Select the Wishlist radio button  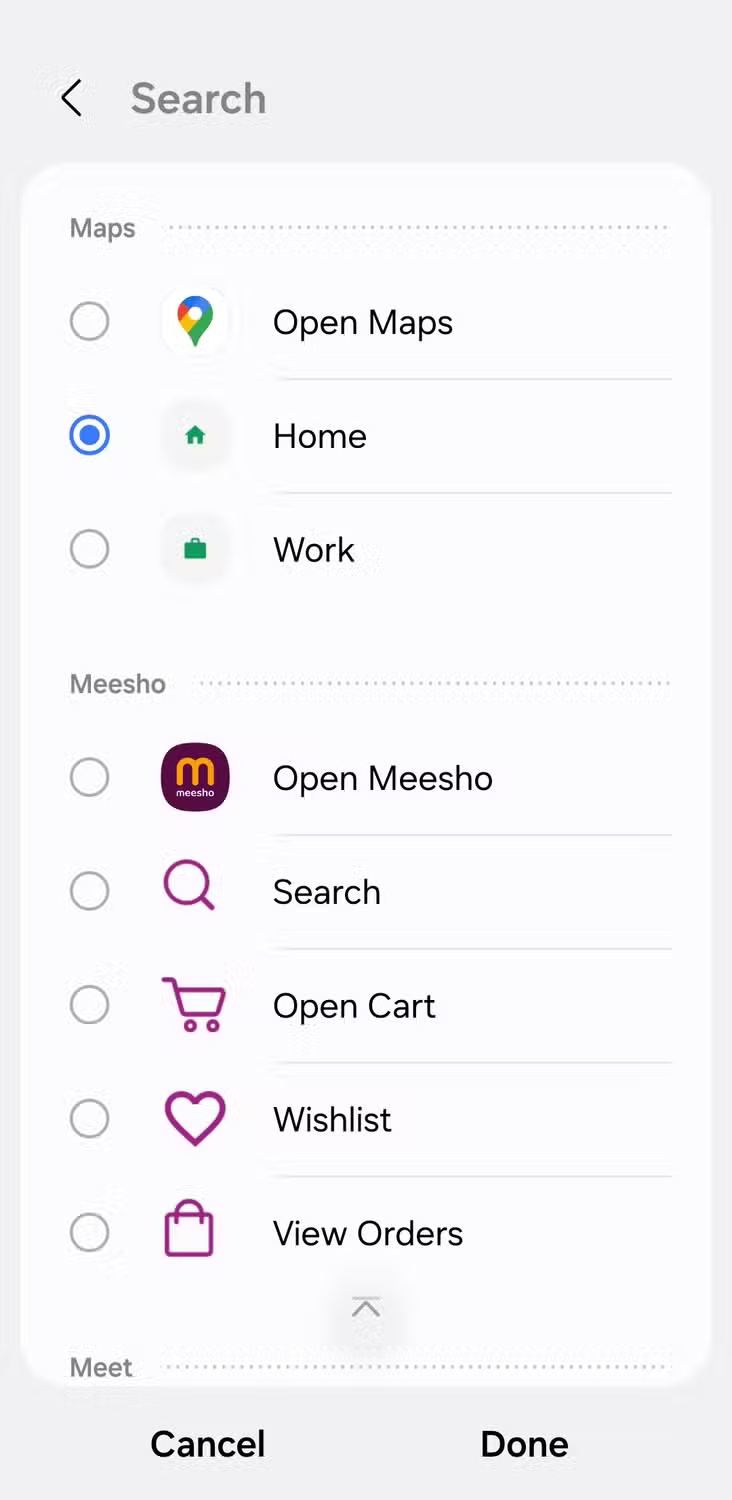[x=89, y=1118]
